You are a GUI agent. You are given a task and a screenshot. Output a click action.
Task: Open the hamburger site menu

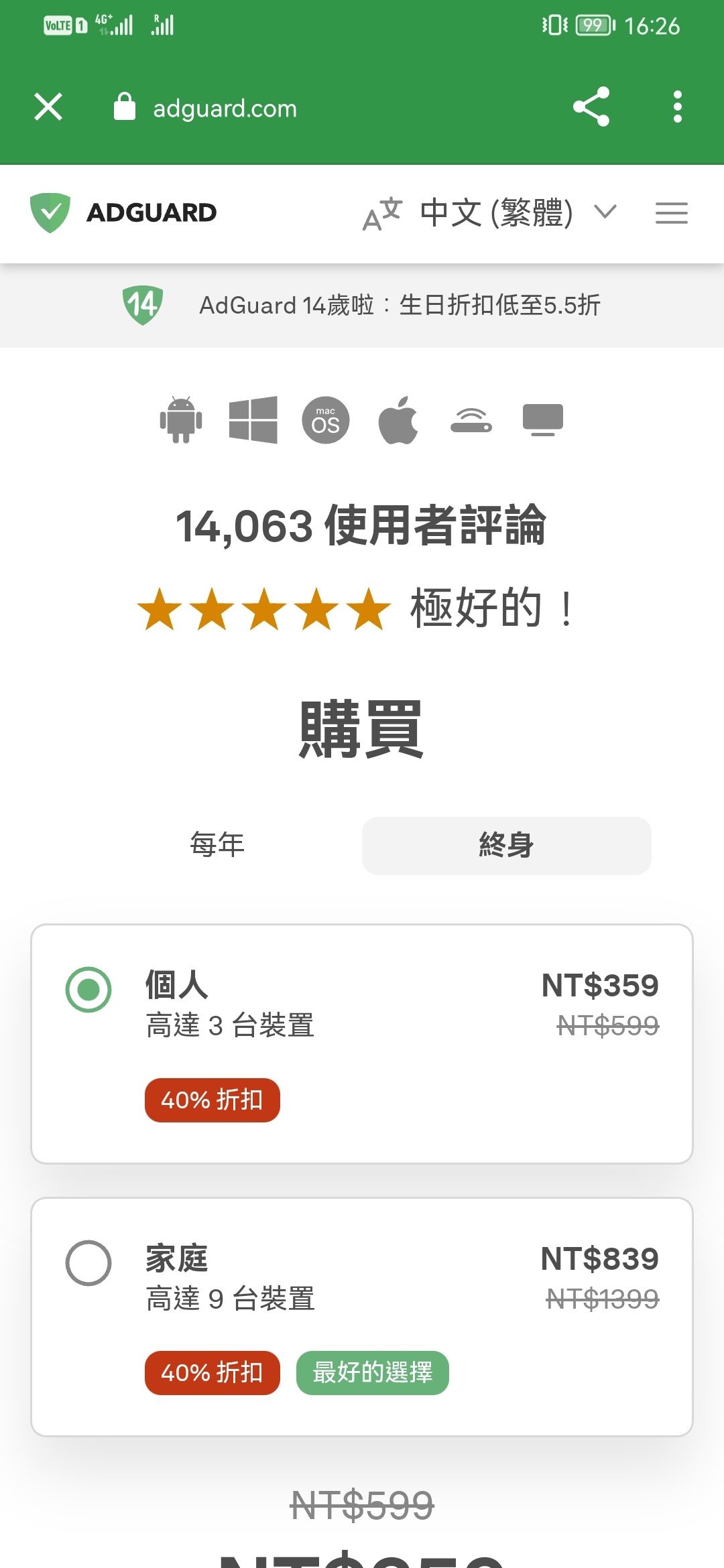671,213
